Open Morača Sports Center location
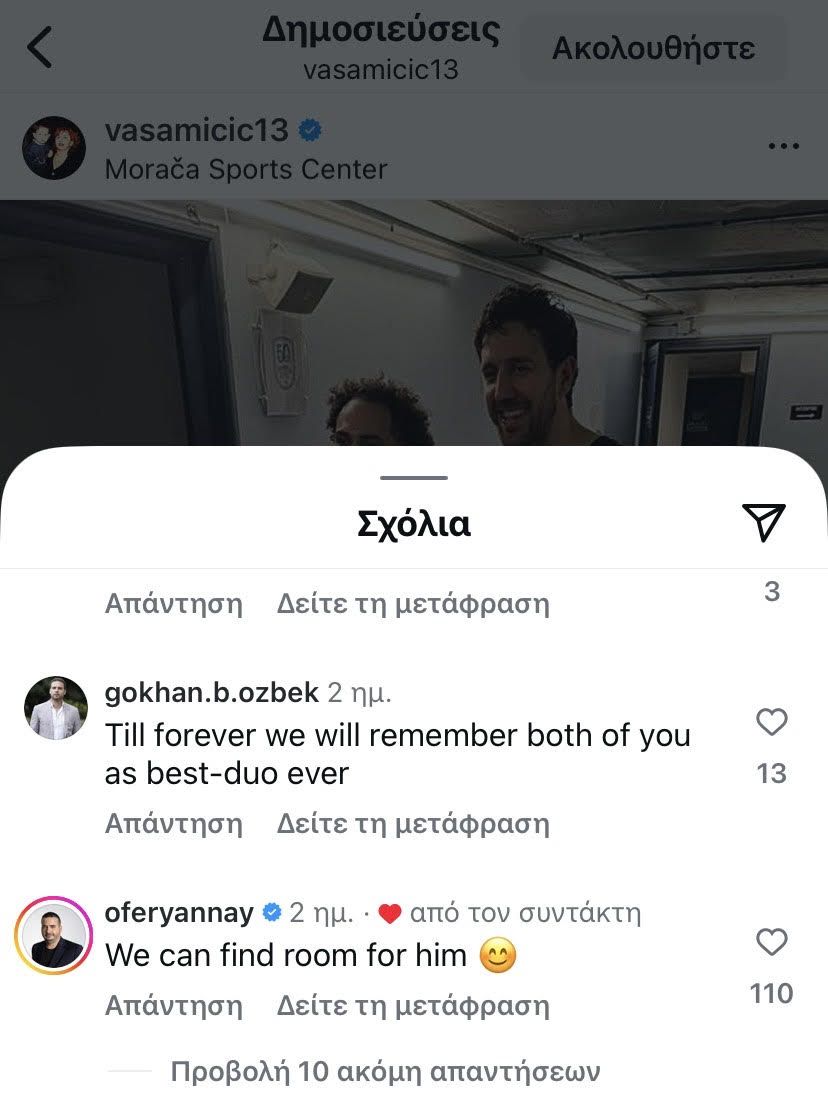 pyautogui.click(x=245, y=169)
